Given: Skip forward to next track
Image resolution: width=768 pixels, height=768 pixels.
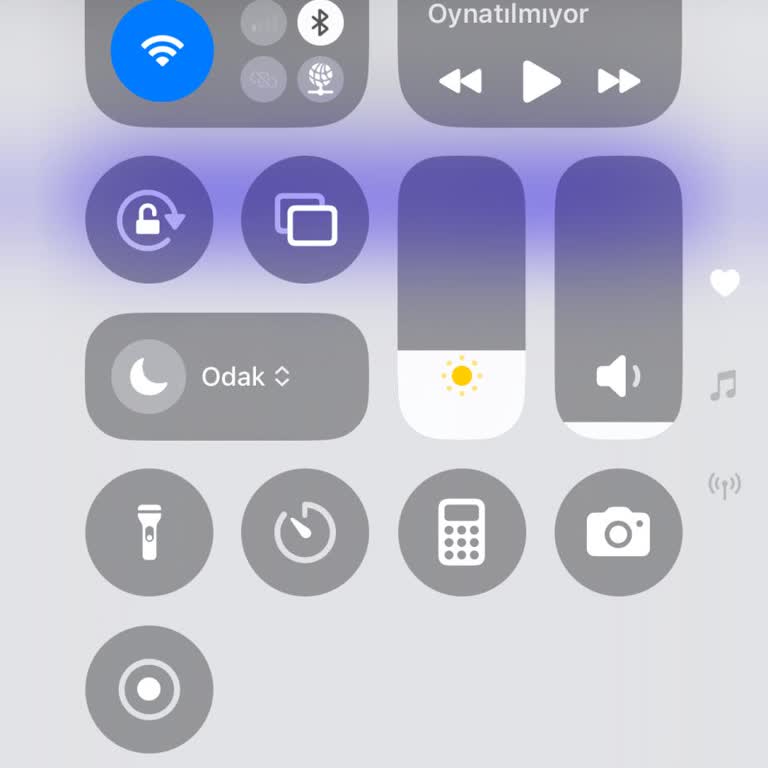Looking at the screenshot, I should click(x=618, y=81).
